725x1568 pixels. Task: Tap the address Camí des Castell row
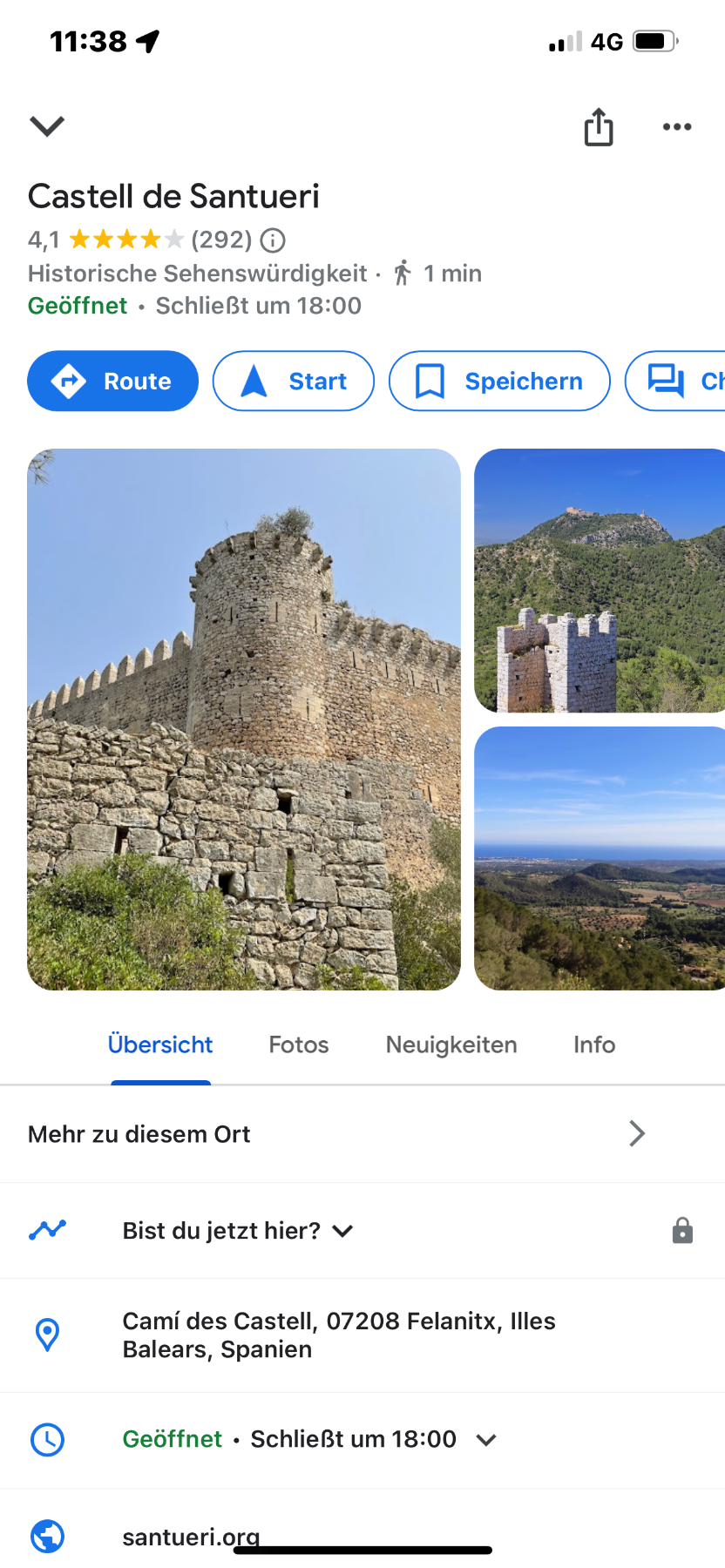pos(339,1335)
